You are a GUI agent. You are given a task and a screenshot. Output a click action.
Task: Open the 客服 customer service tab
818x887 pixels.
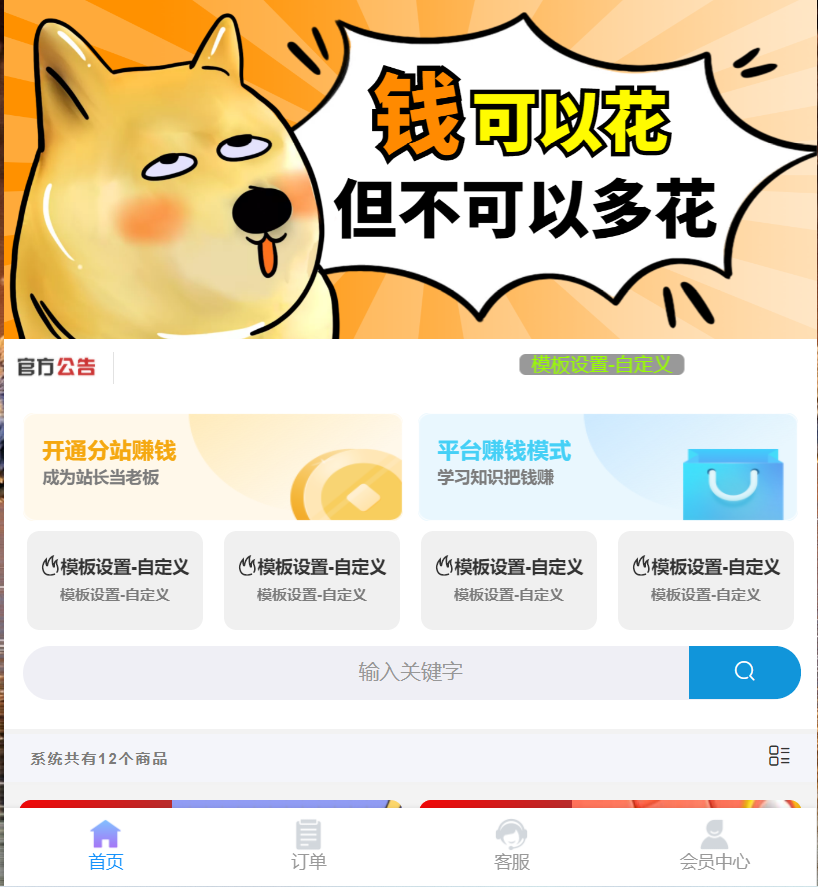click(x=511, y=846)
